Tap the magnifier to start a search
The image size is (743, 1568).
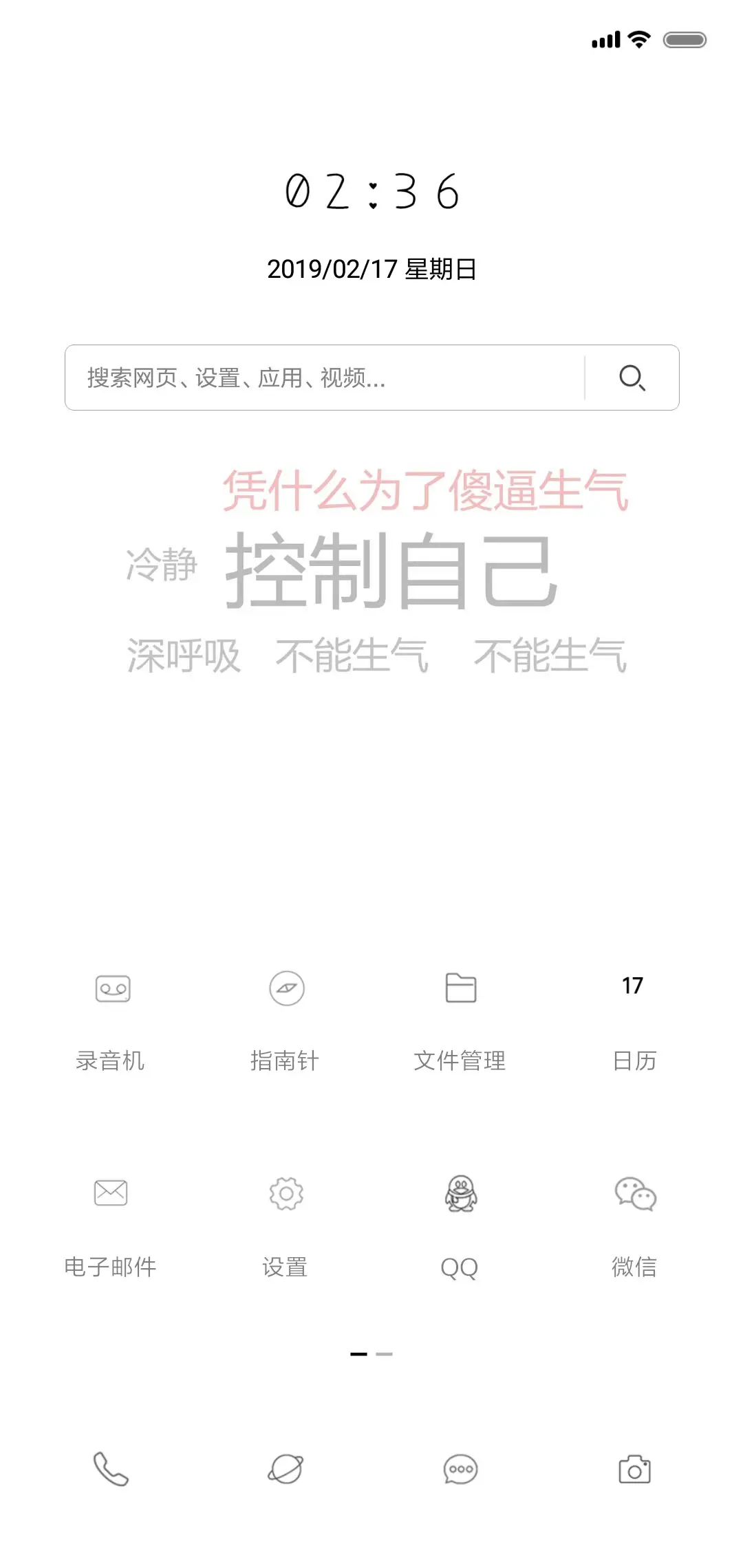pos(632,378)
